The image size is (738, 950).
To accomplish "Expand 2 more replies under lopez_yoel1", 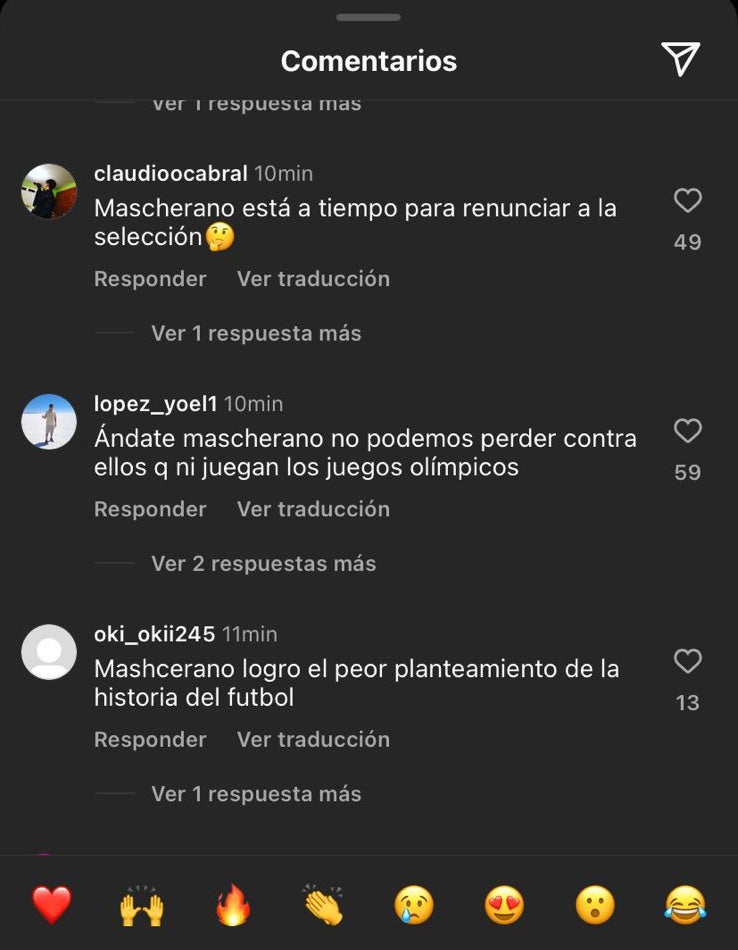I will click(x=263, y=563).
